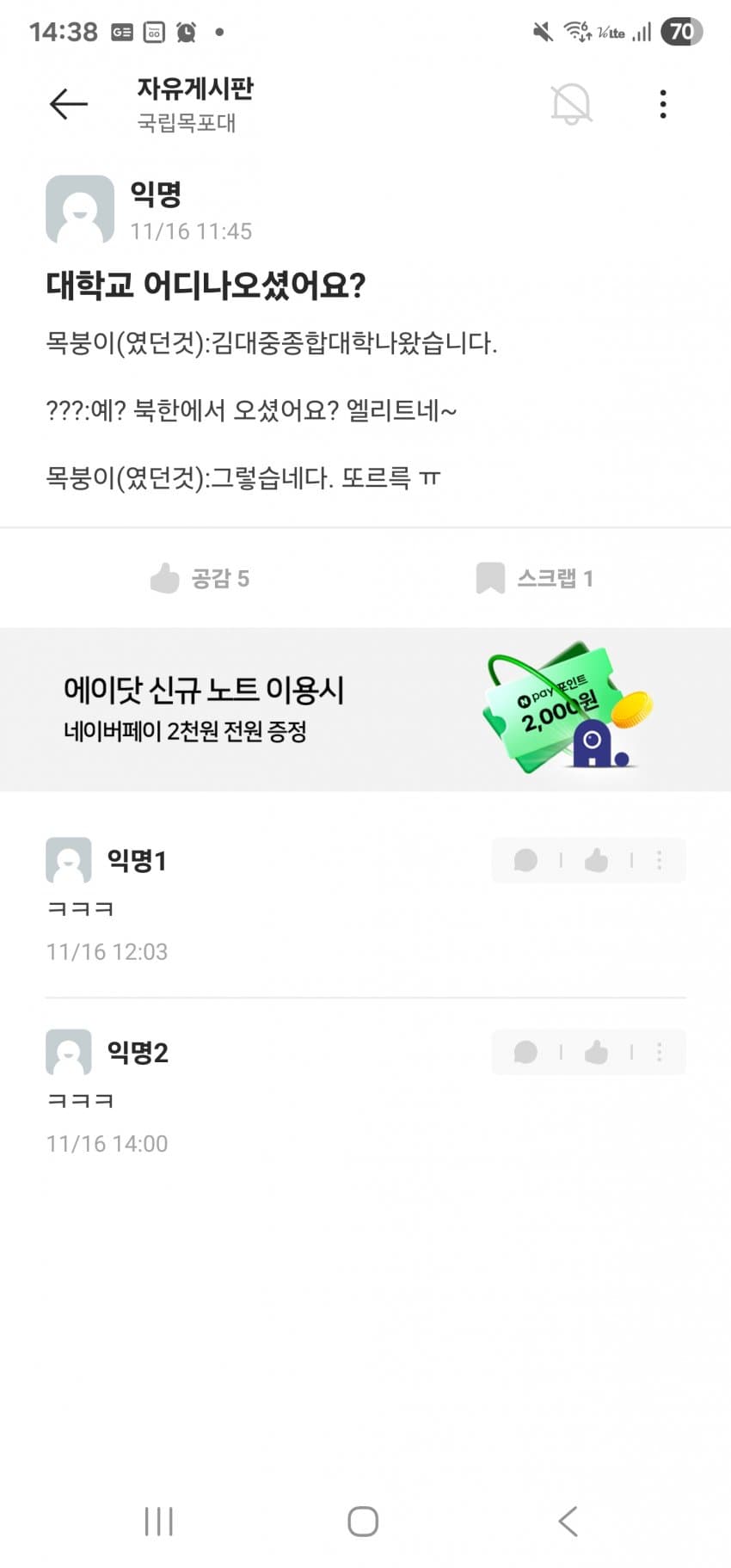Viewport: 731px width, 1568px height.
Task: Tap the system home button
Action: click(x=363, y=1521)
